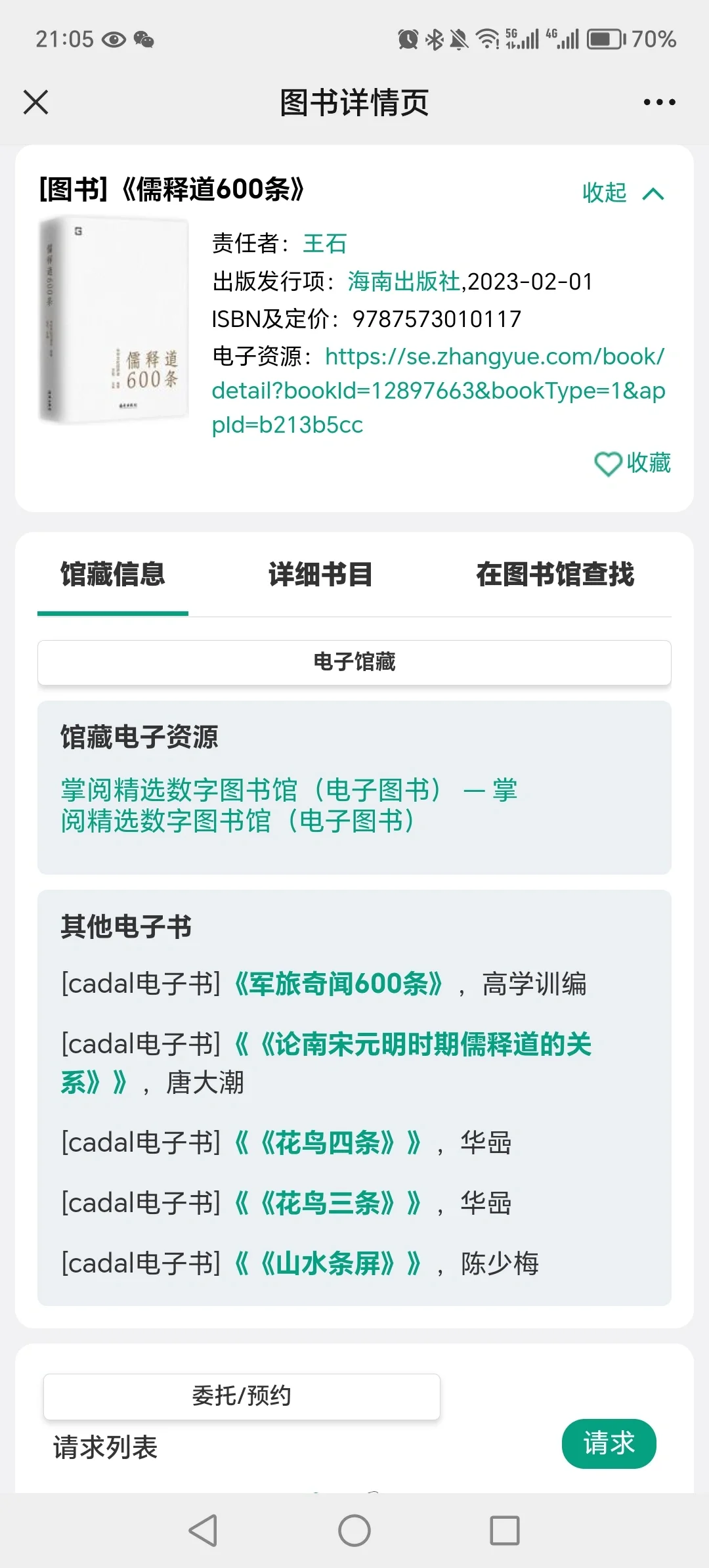Screen dimensions: 709x1568
Task: Open e-book 花鸟三条
Action: (328, 1203)
